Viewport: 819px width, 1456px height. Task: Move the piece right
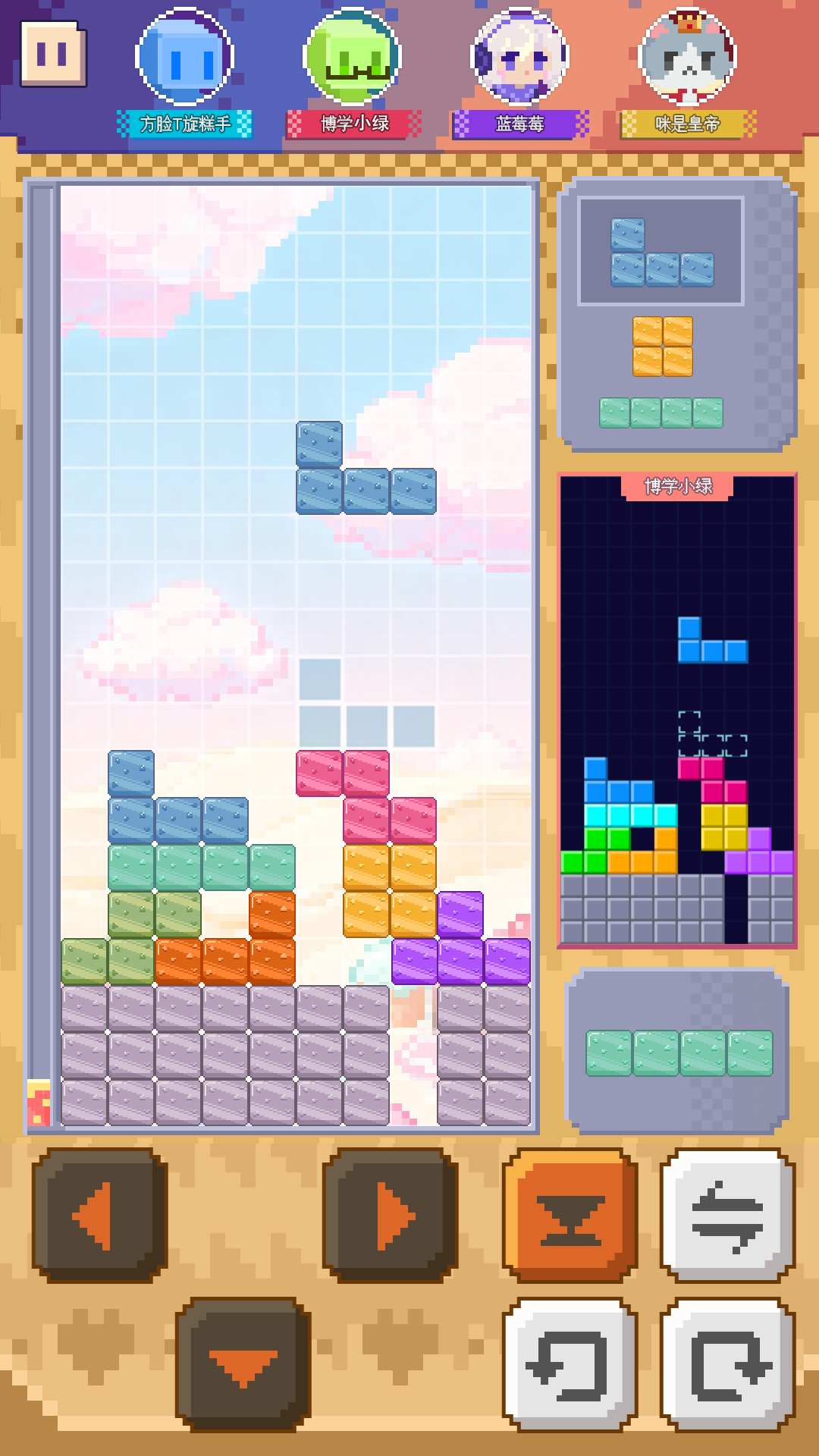coord(390,1216)
